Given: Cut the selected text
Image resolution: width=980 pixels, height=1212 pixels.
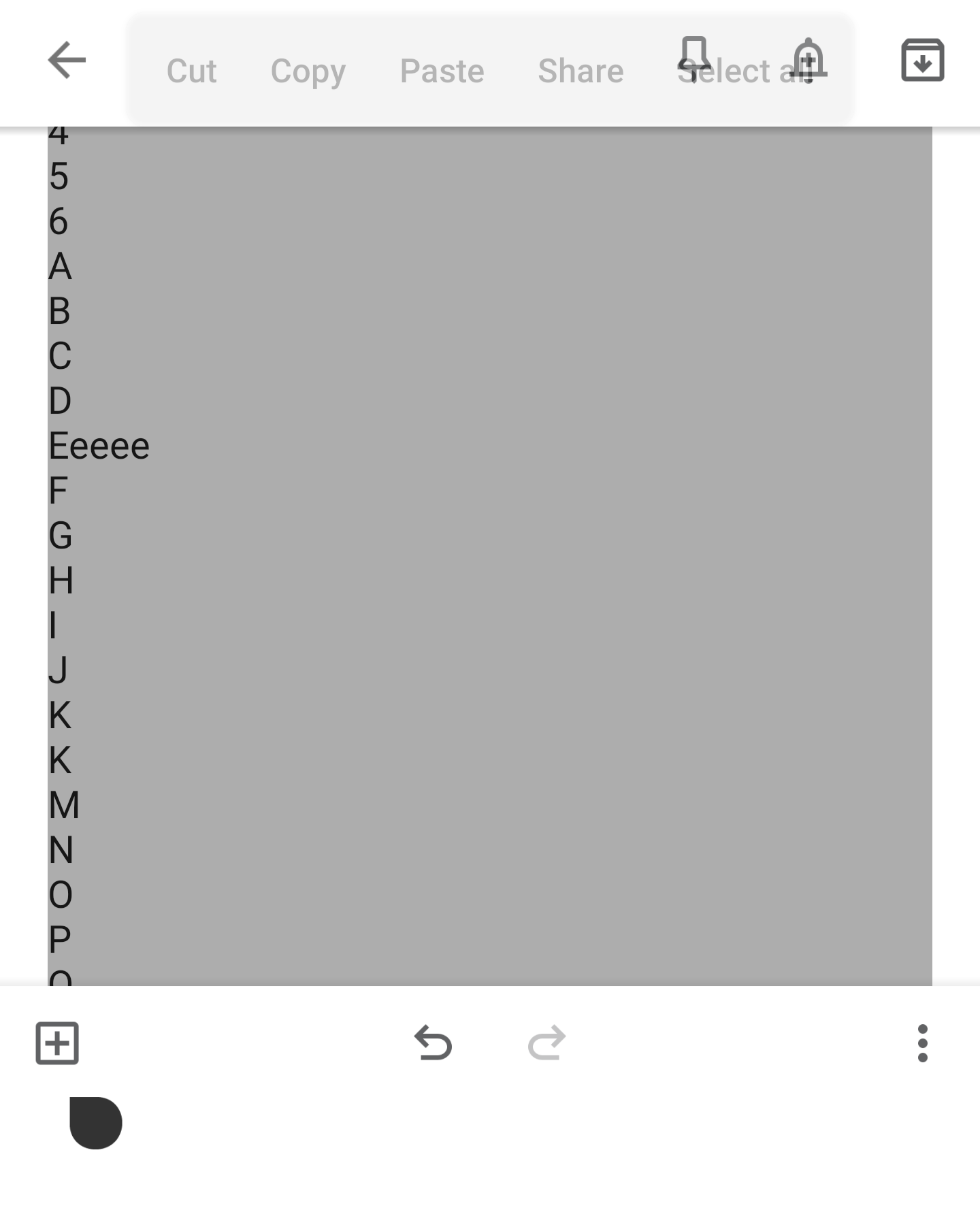Looking at the screenshot, I should [x=191, y=70].
